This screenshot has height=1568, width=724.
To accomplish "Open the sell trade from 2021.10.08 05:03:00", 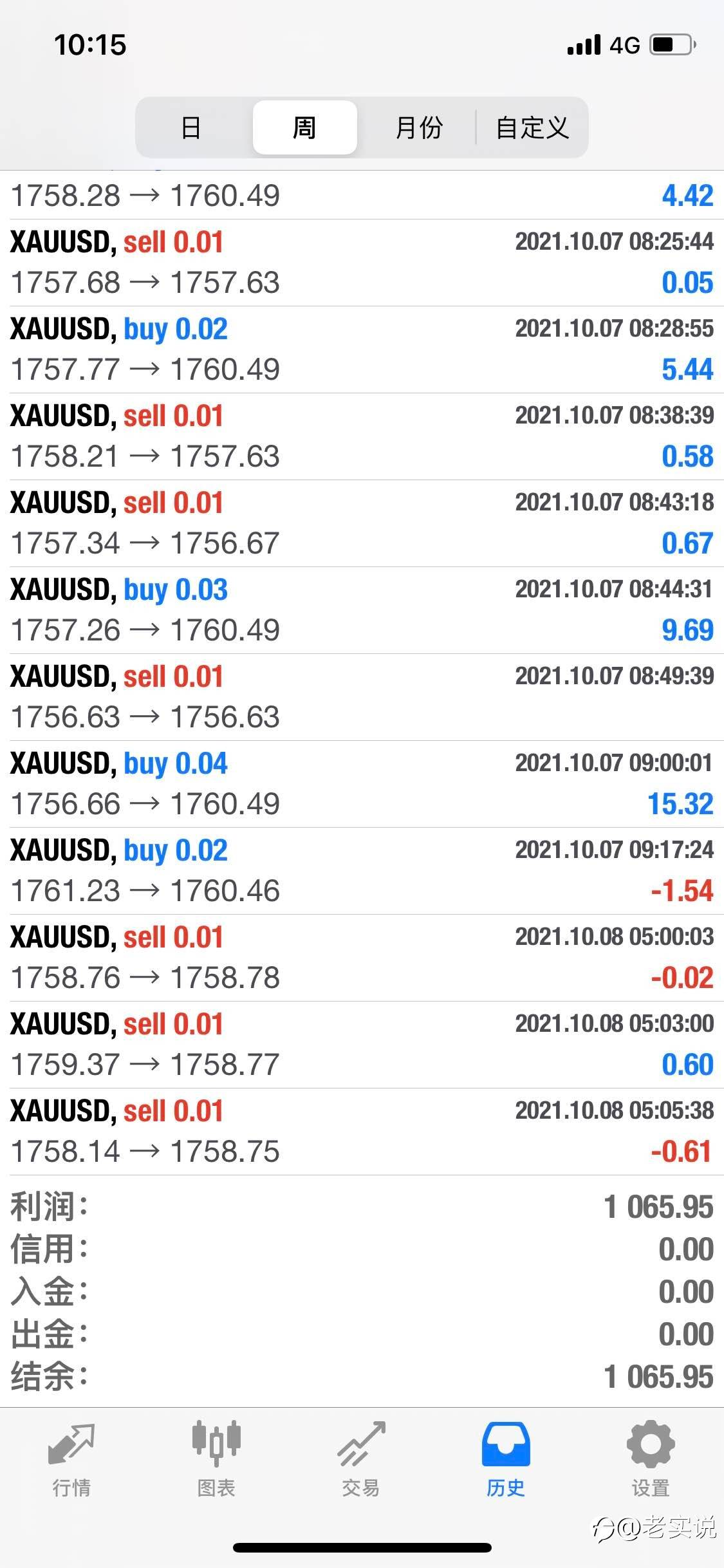I will pyautogui.click(x=362, y=1045).
